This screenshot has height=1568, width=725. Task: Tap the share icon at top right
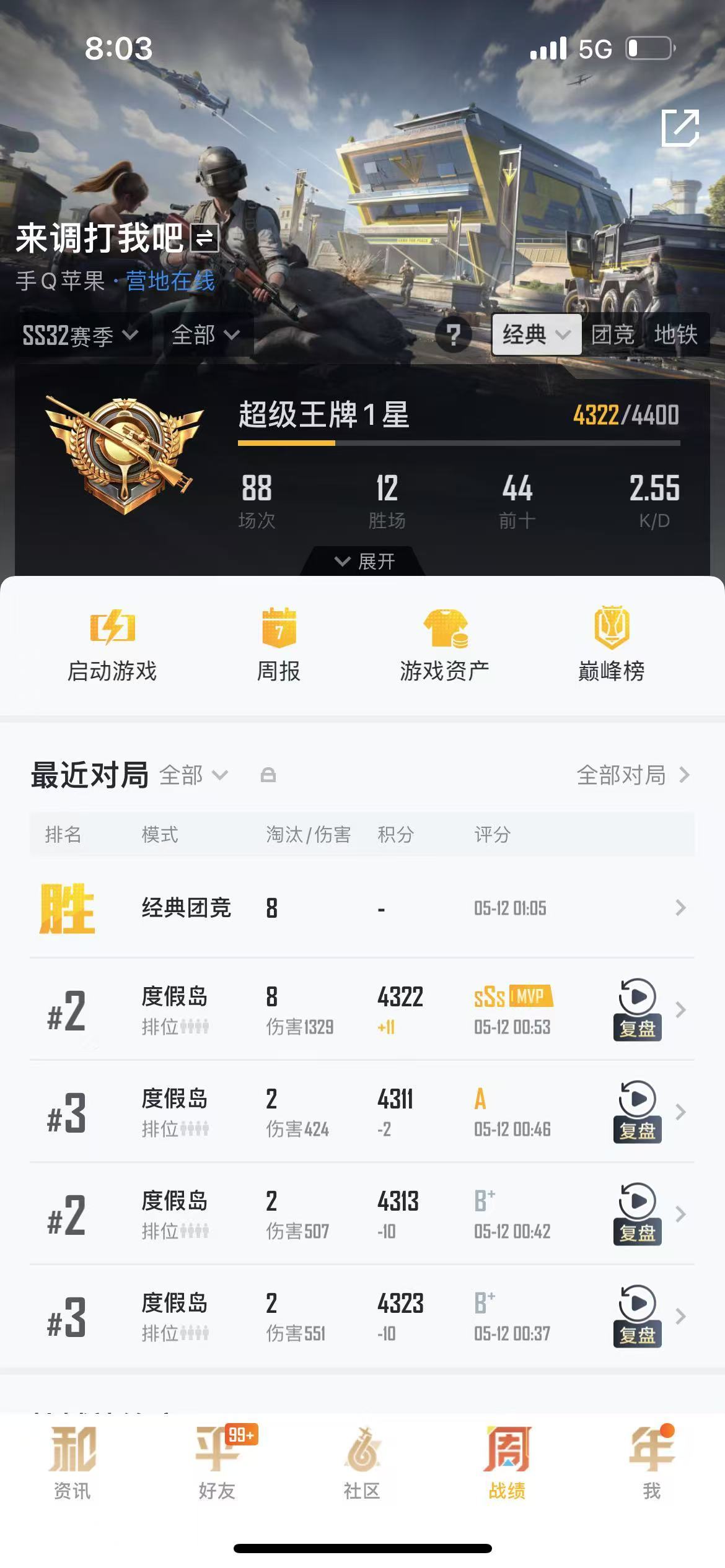pyautogui.click(x=680, y=128)
